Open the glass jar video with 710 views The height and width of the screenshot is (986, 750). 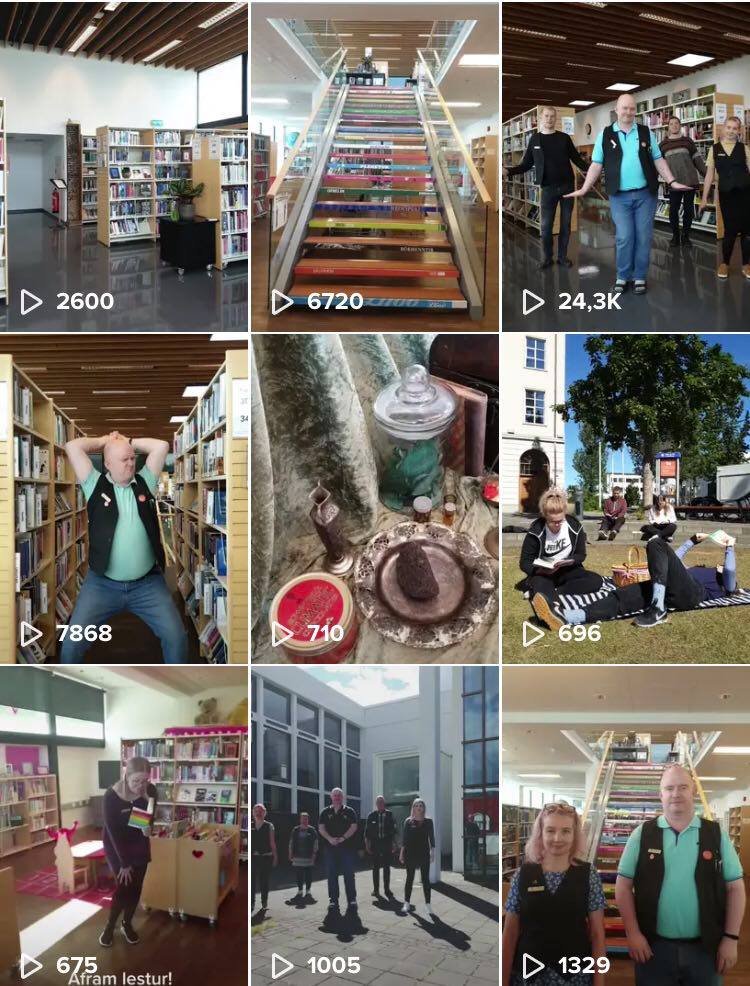tap(374, 498)
